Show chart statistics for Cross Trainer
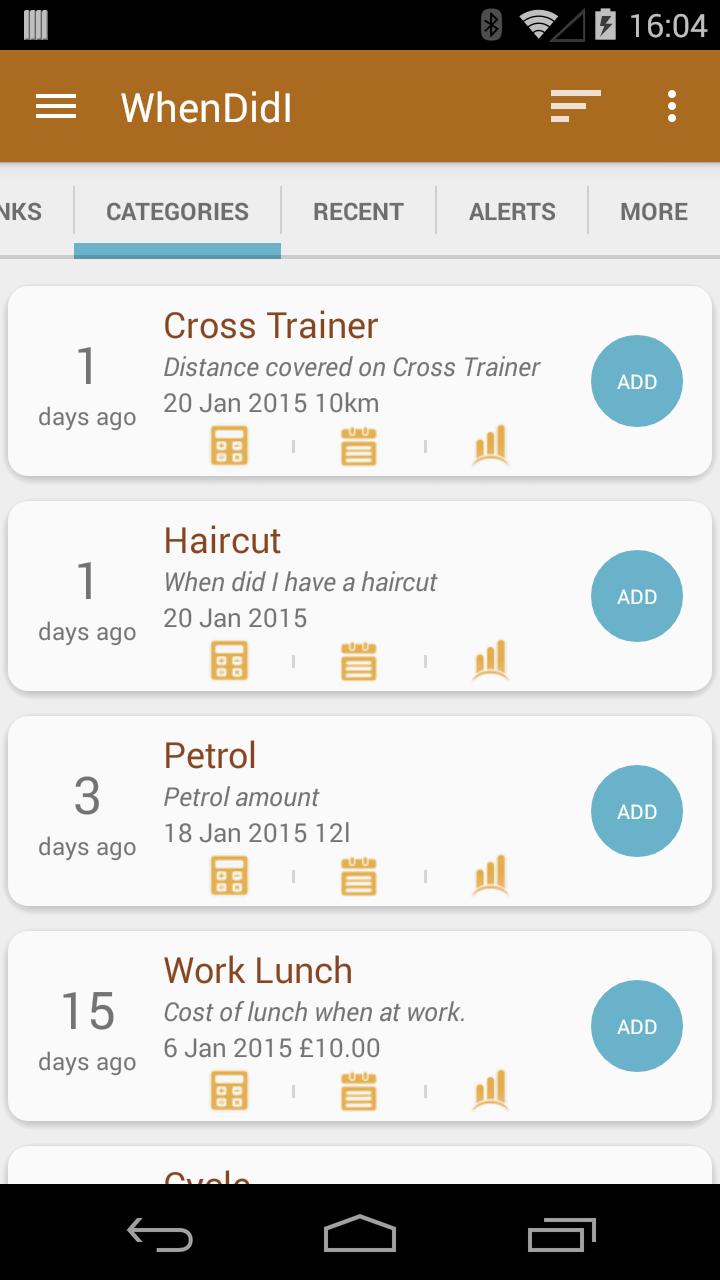720x1280 pixels. point(490,446)
